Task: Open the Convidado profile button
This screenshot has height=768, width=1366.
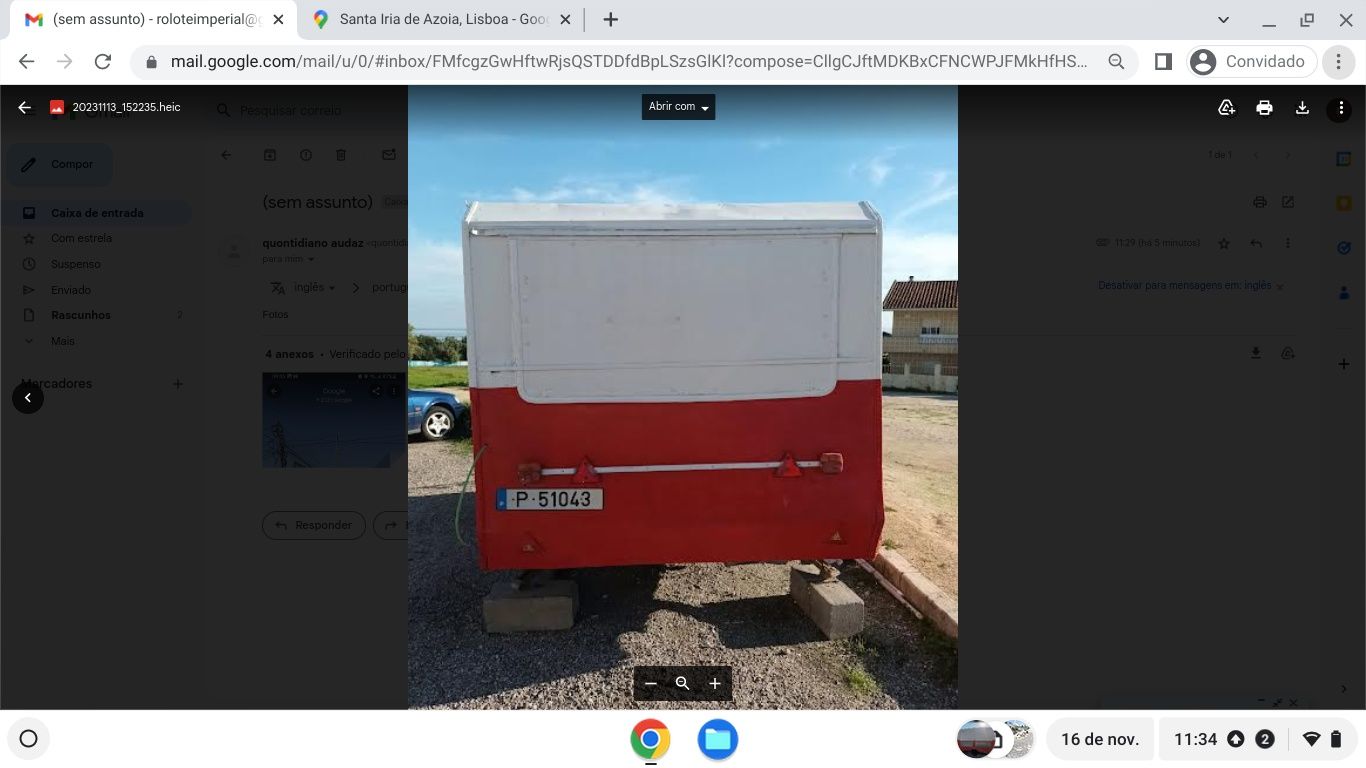Action: tap(1248, 62)
